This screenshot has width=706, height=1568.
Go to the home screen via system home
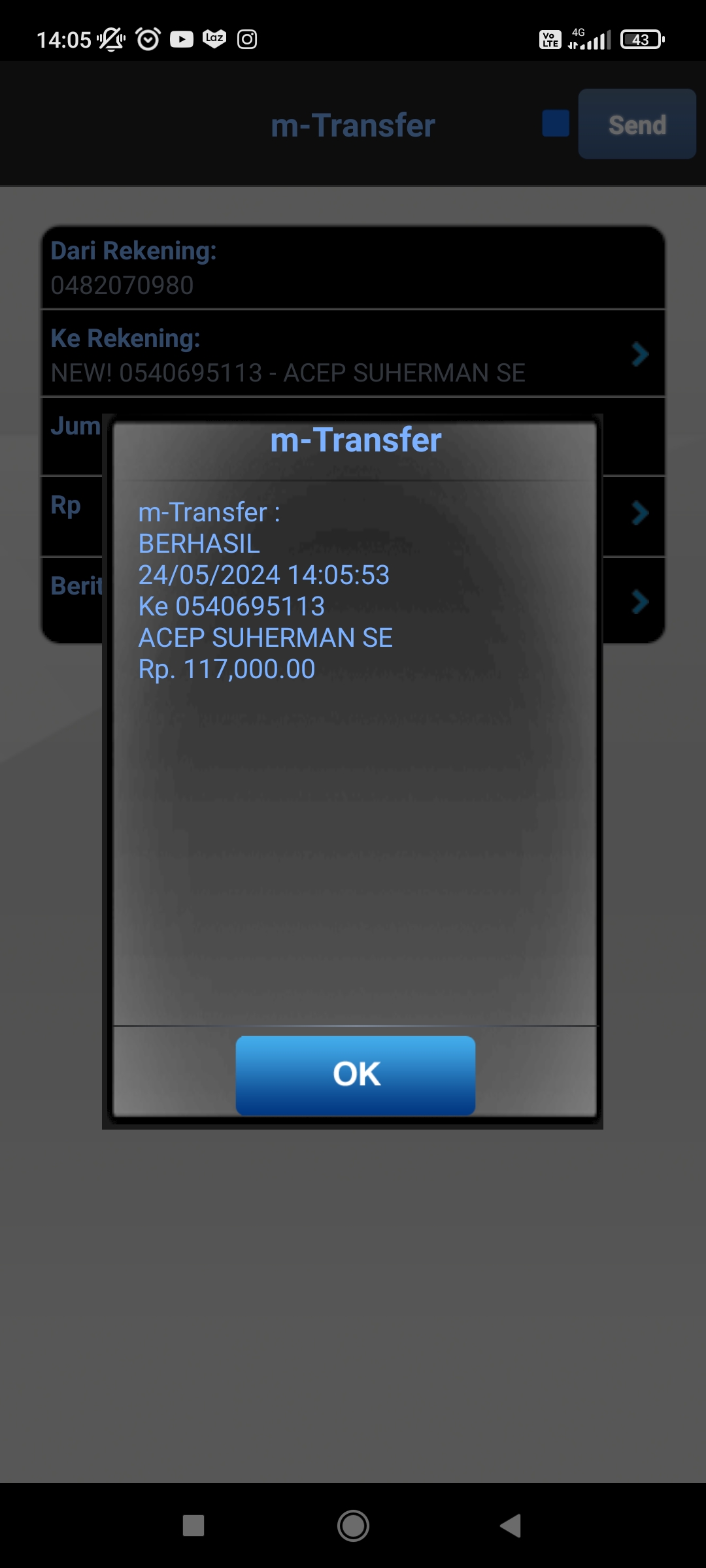353,1526
